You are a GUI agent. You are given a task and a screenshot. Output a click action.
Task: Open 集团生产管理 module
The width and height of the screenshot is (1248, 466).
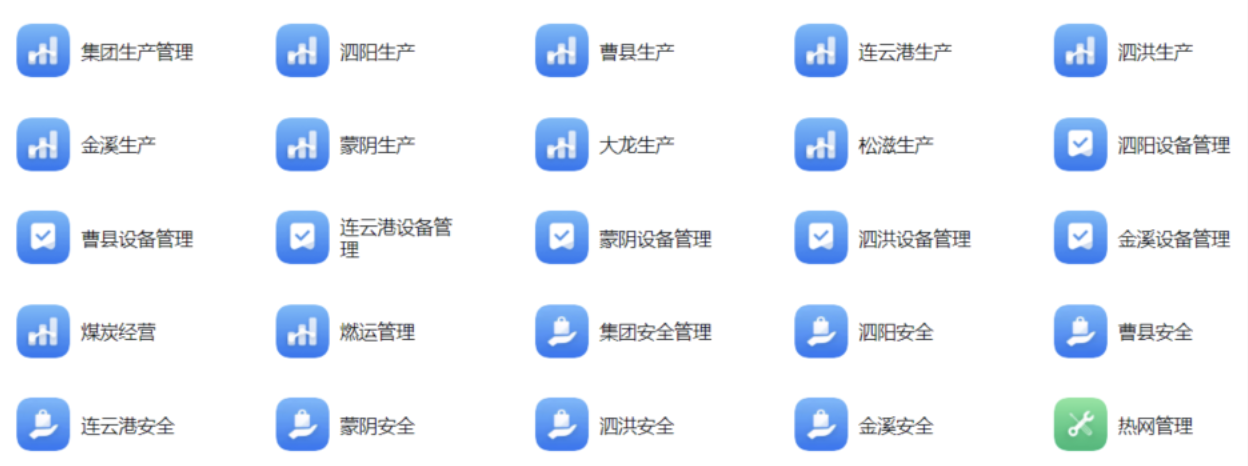[x=43, y=51]
